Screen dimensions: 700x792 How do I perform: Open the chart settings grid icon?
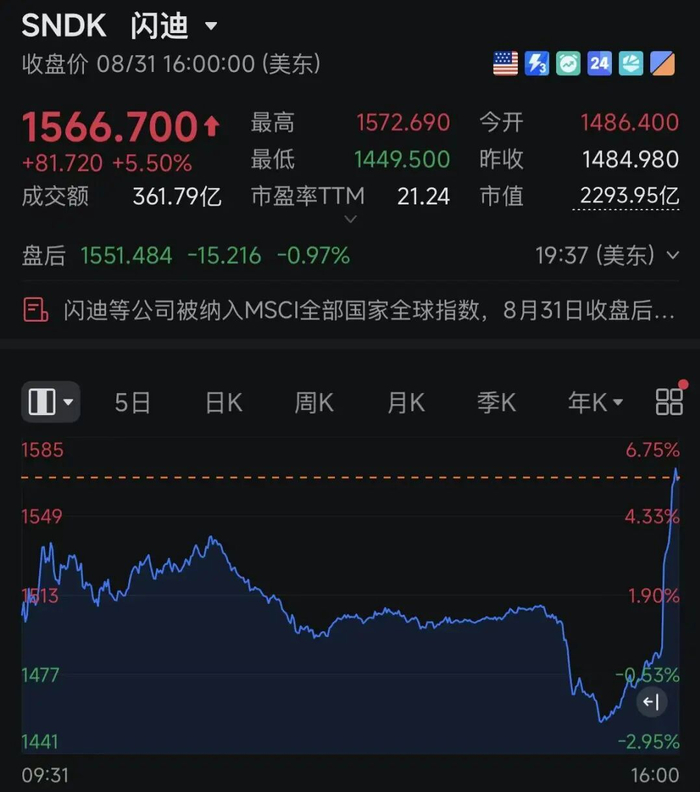point(669,402)
